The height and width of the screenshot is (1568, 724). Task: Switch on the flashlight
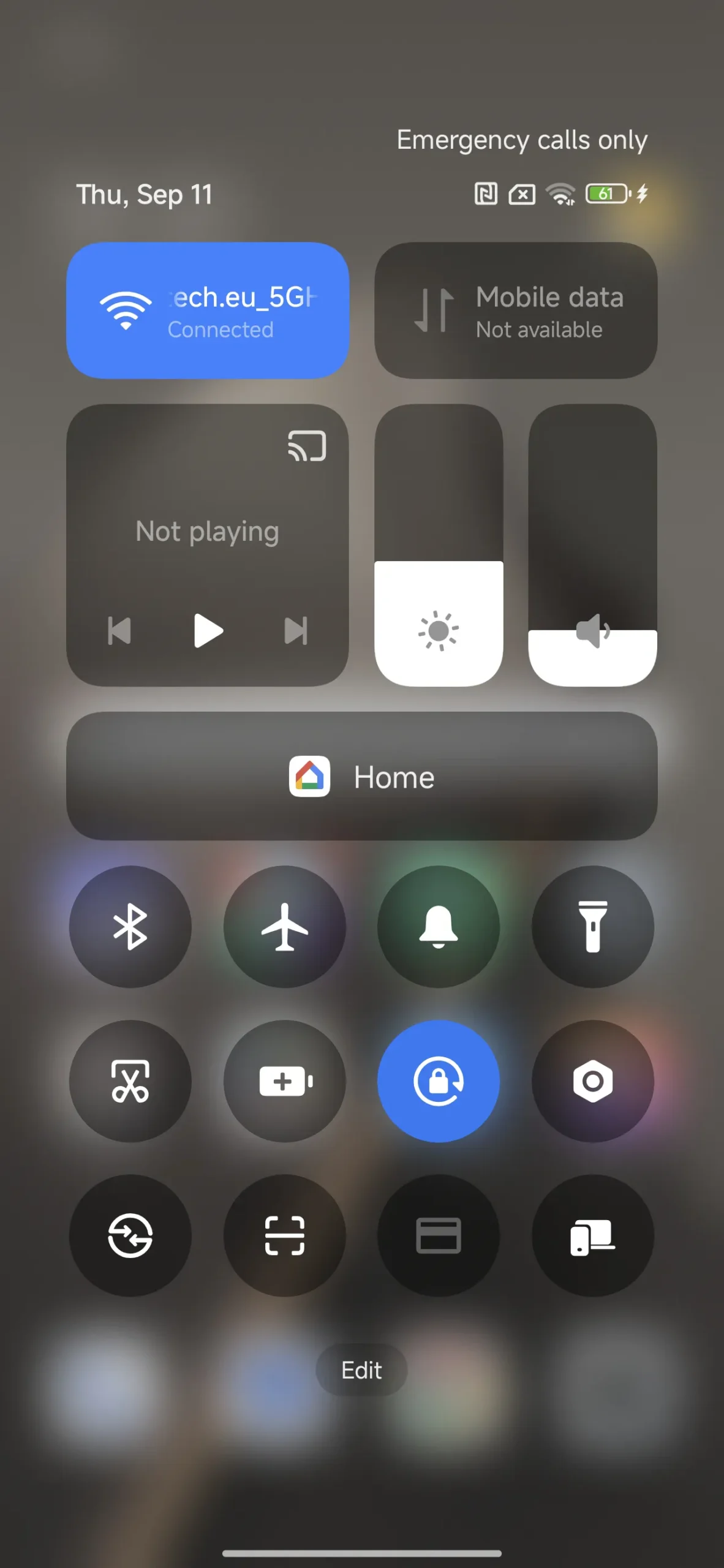pyautogui.click(x=592, y=926)
